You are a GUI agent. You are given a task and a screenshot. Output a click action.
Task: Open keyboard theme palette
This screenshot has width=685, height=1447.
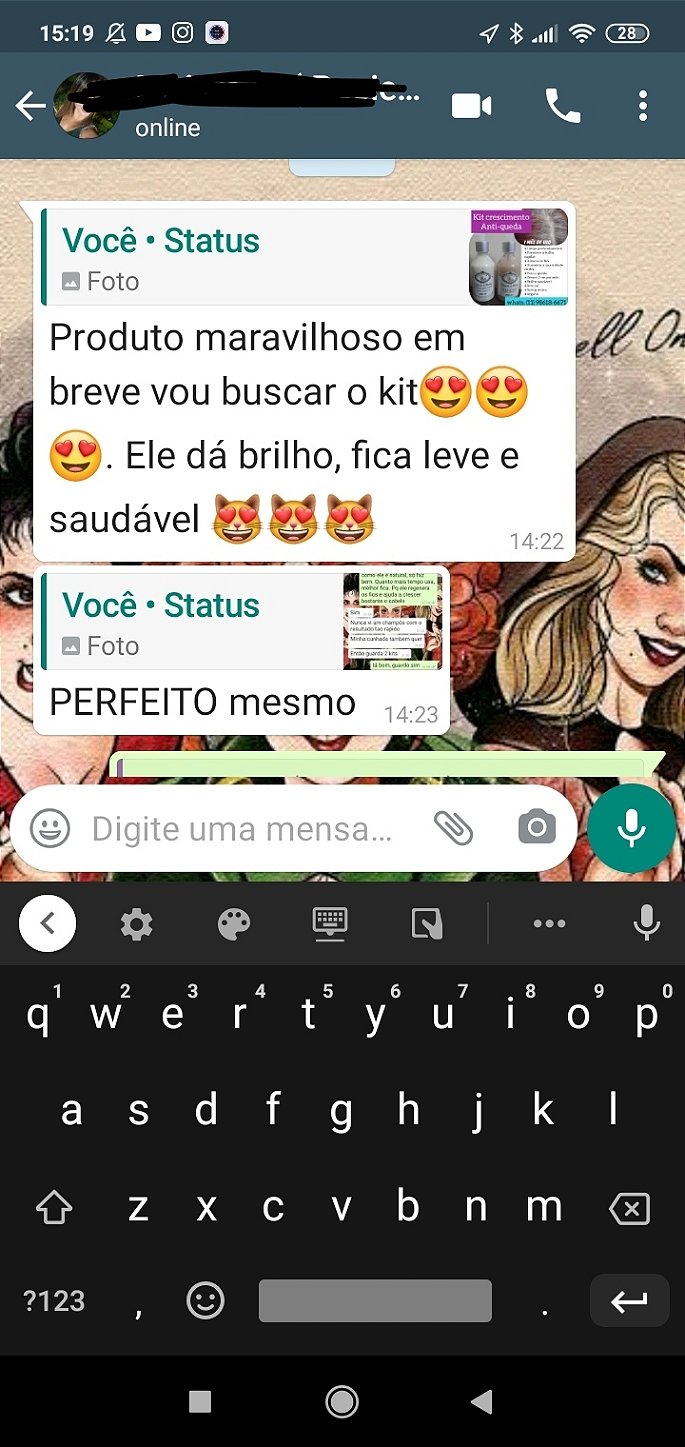[234, 924]
